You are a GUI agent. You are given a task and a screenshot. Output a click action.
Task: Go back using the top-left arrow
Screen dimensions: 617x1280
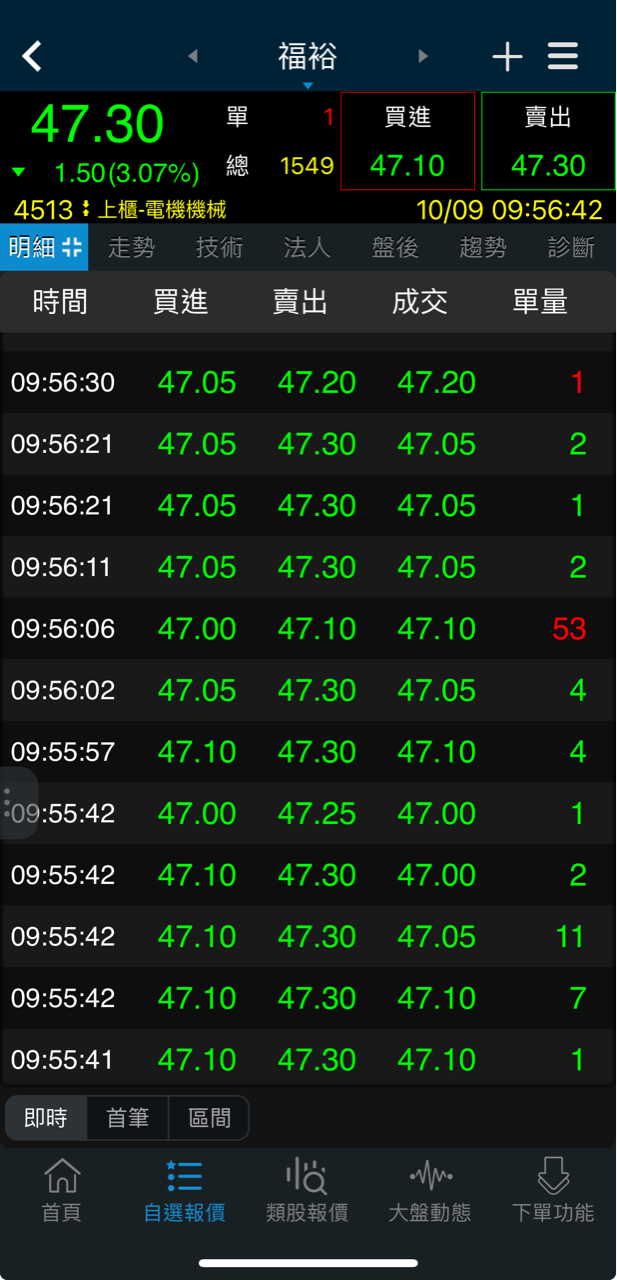click(x=32, y=56)
